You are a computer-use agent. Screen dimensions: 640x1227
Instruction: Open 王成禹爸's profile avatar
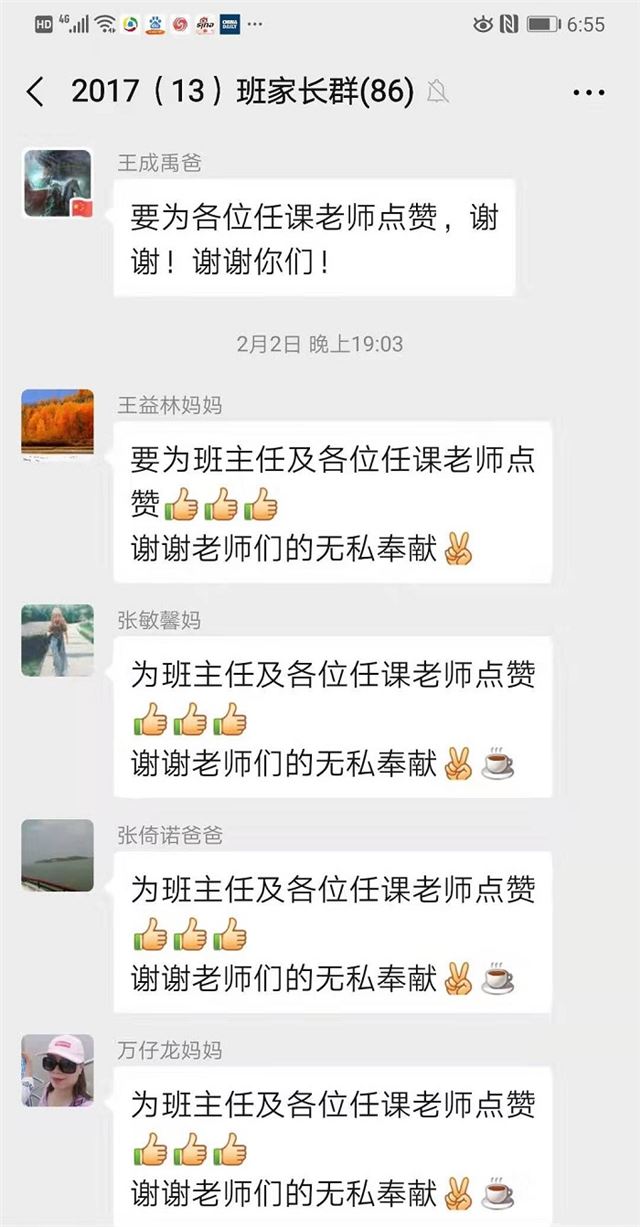(x=57, y=184)
